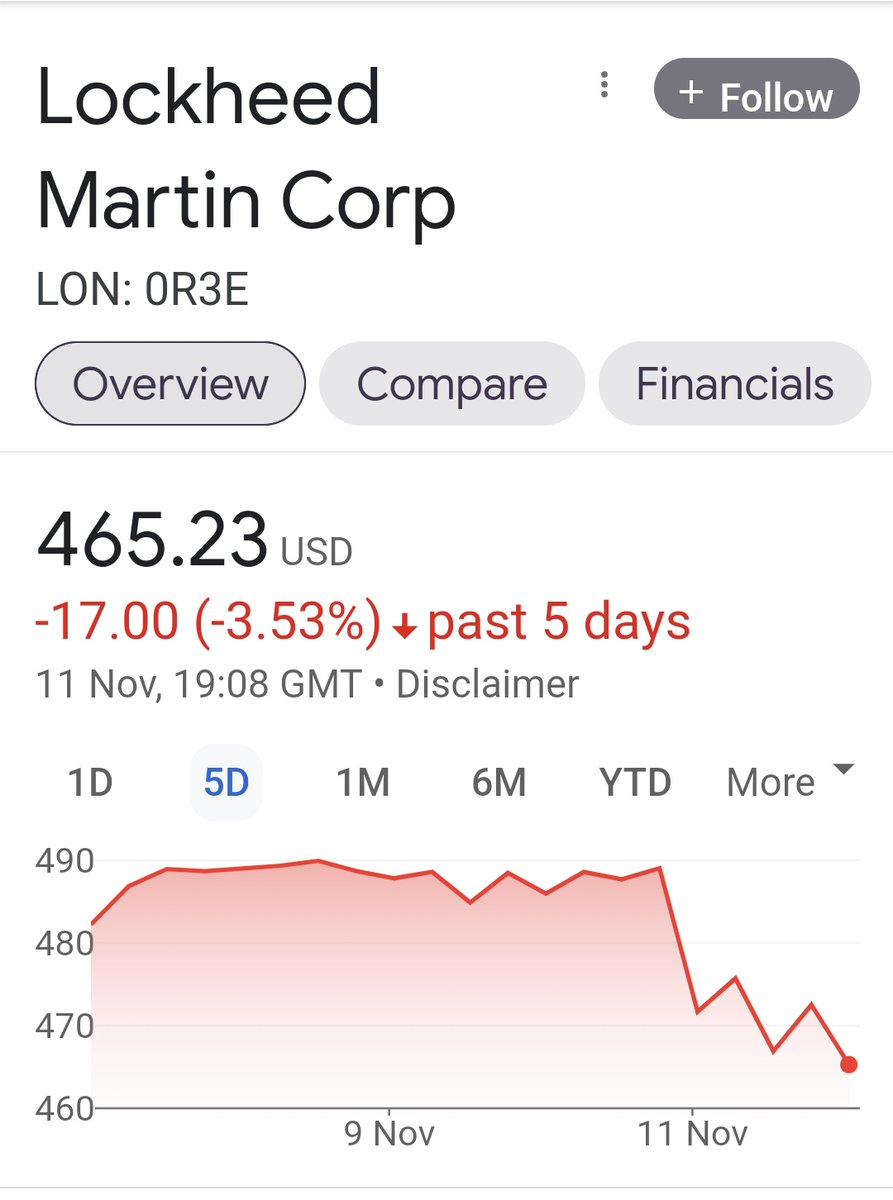Switch to the Compare chip
Viewport: 893px width, 1200px height.
pos(452,384)
